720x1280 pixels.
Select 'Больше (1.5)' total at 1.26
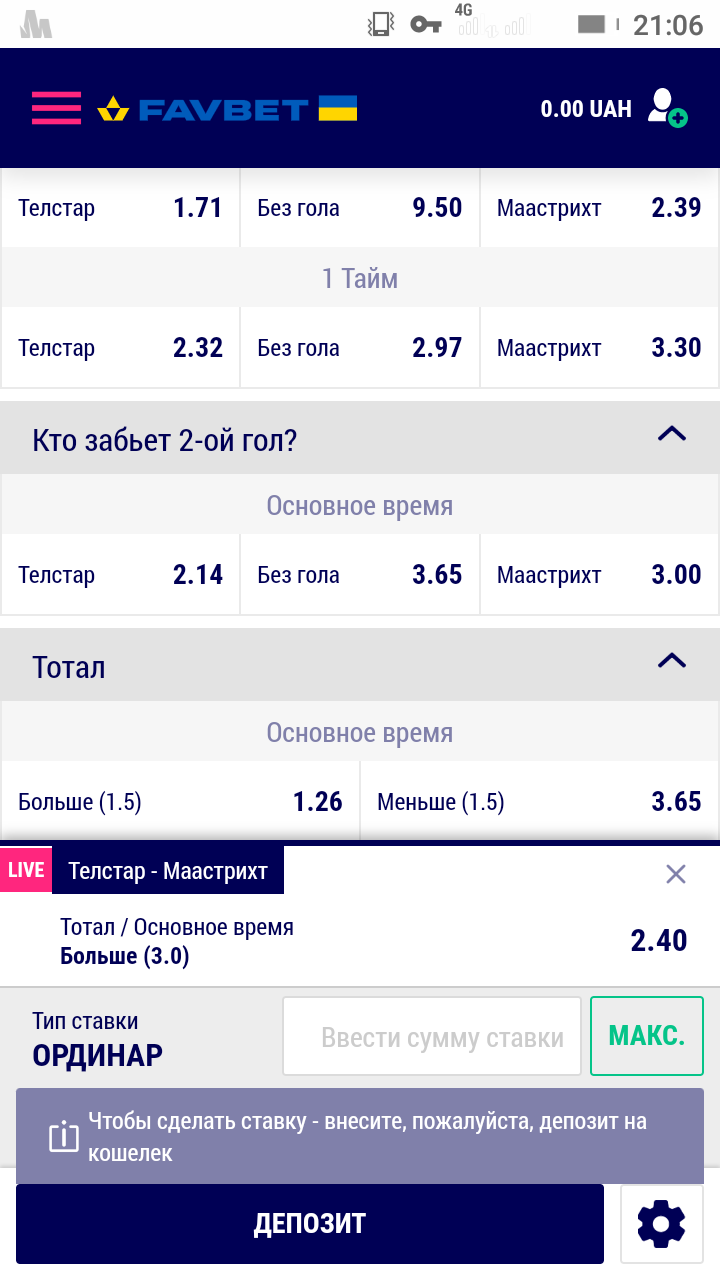tap(180, 801)
